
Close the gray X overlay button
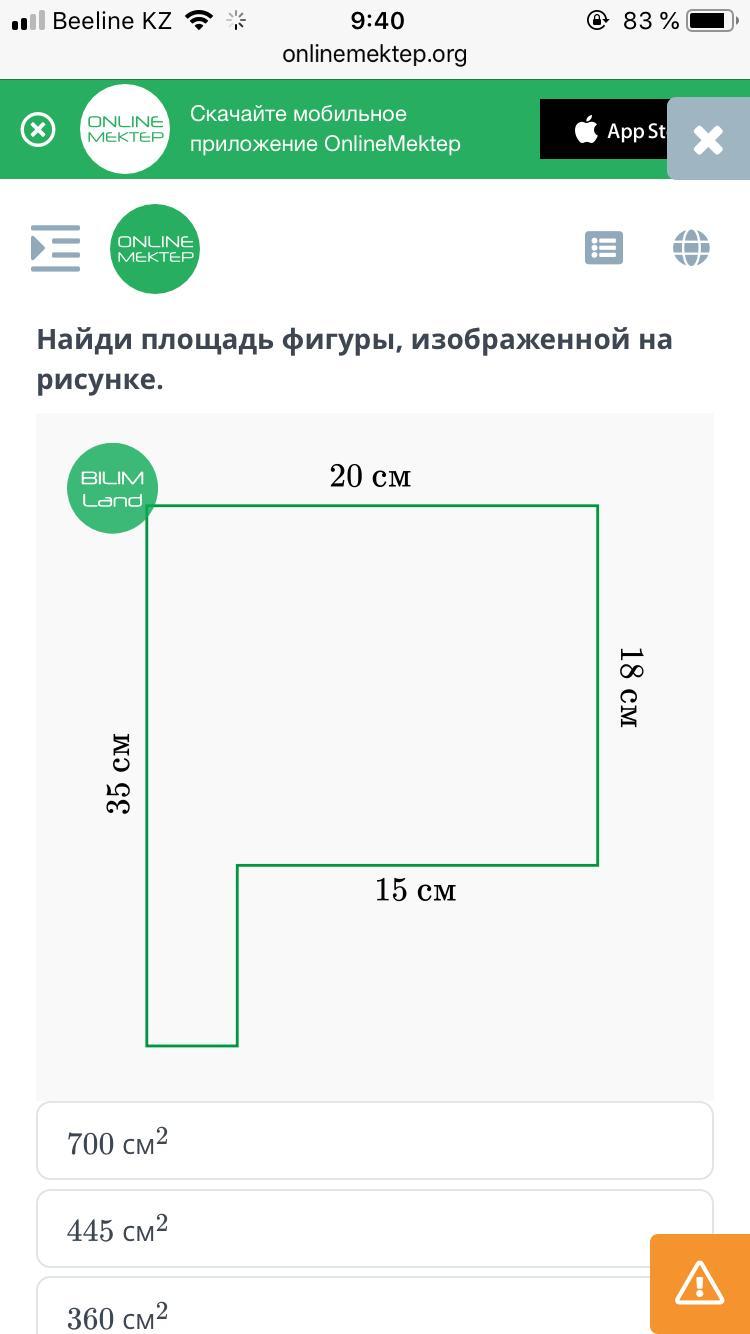[x=708, y=139]
